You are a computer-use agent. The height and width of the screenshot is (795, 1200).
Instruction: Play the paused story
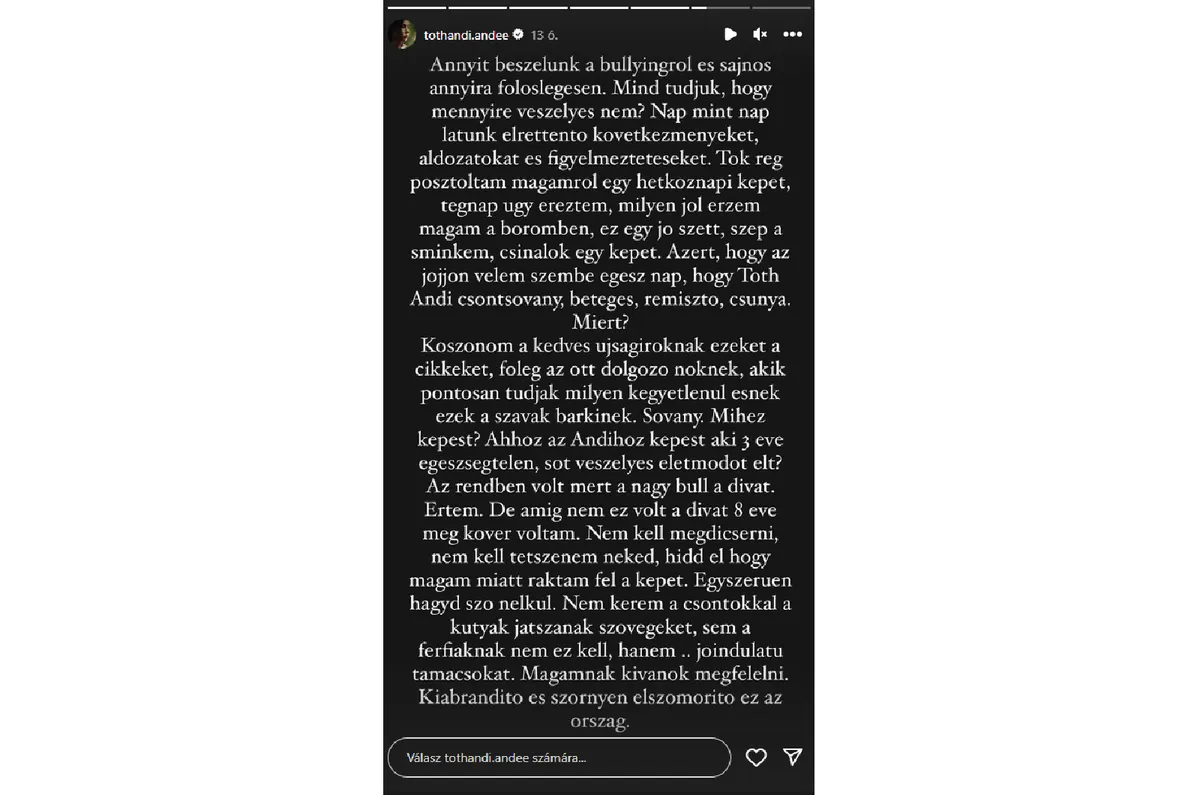click(730, 34)
